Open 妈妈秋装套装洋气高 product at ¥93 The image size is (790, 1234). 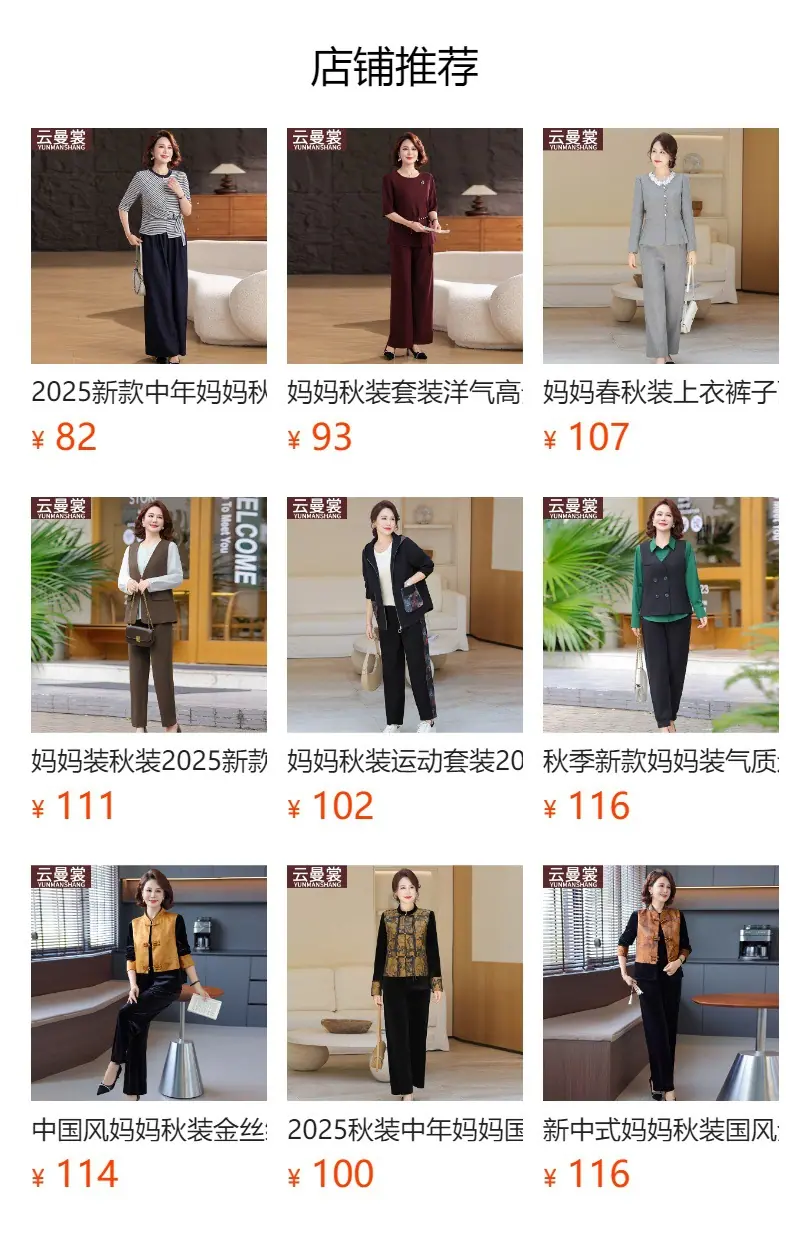[x=405, y=292]
